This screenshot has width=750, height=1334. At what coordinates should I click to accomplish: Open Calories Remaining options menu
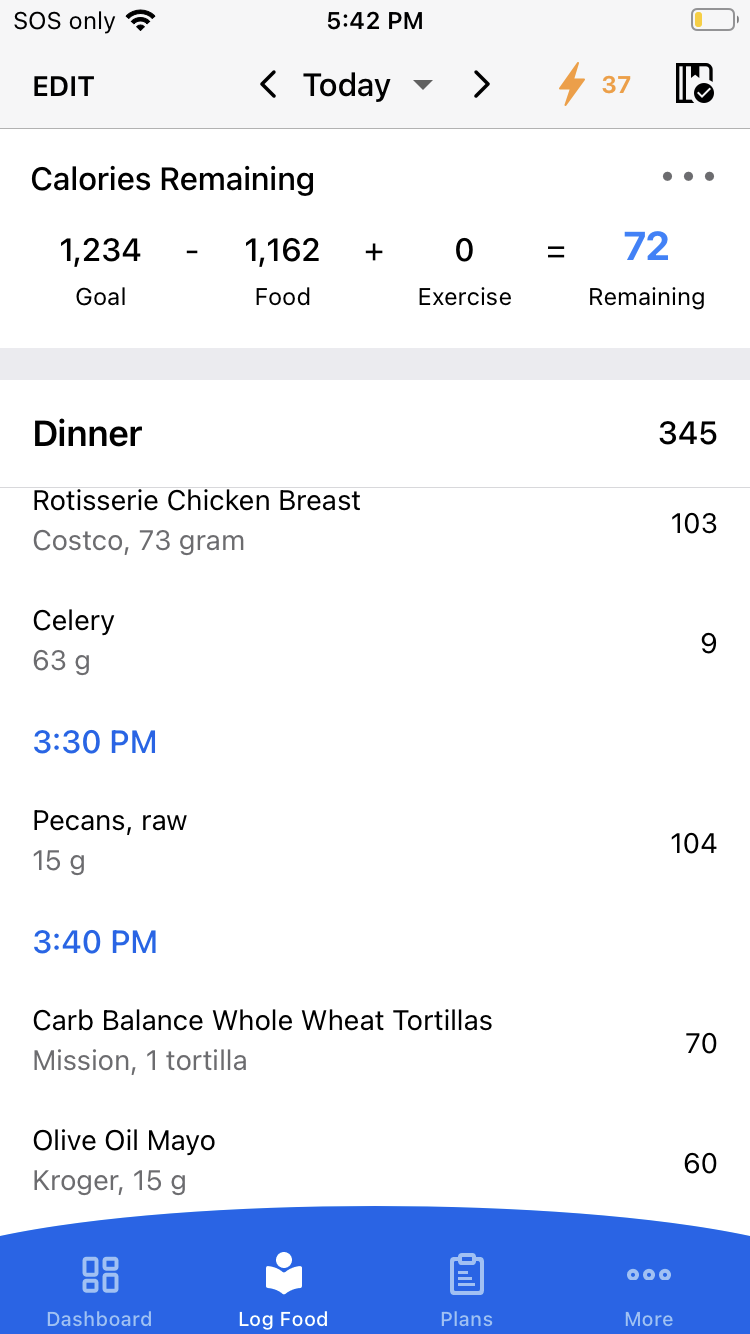(688, 177)
